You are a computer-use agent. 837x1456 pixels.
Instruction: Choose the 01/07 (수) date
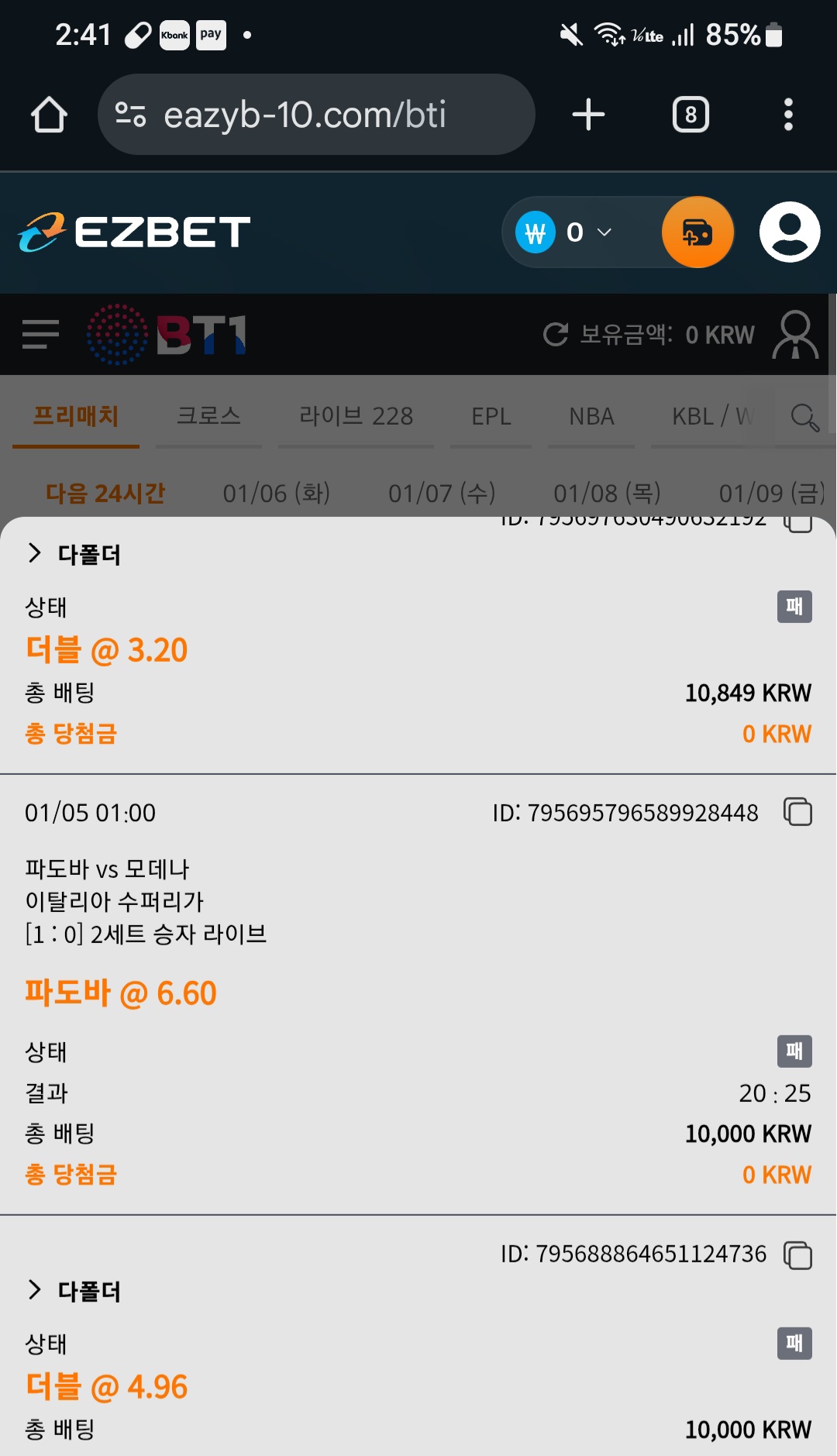click(441, 494)
